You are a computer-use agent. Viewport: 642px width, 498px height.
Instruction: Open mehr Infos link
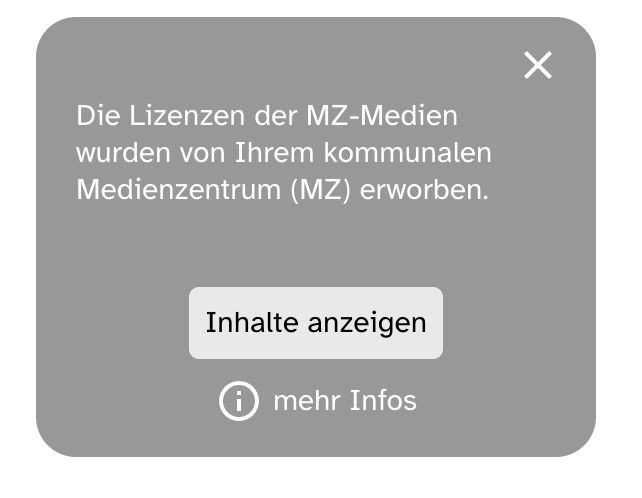[x=318, y=401]
